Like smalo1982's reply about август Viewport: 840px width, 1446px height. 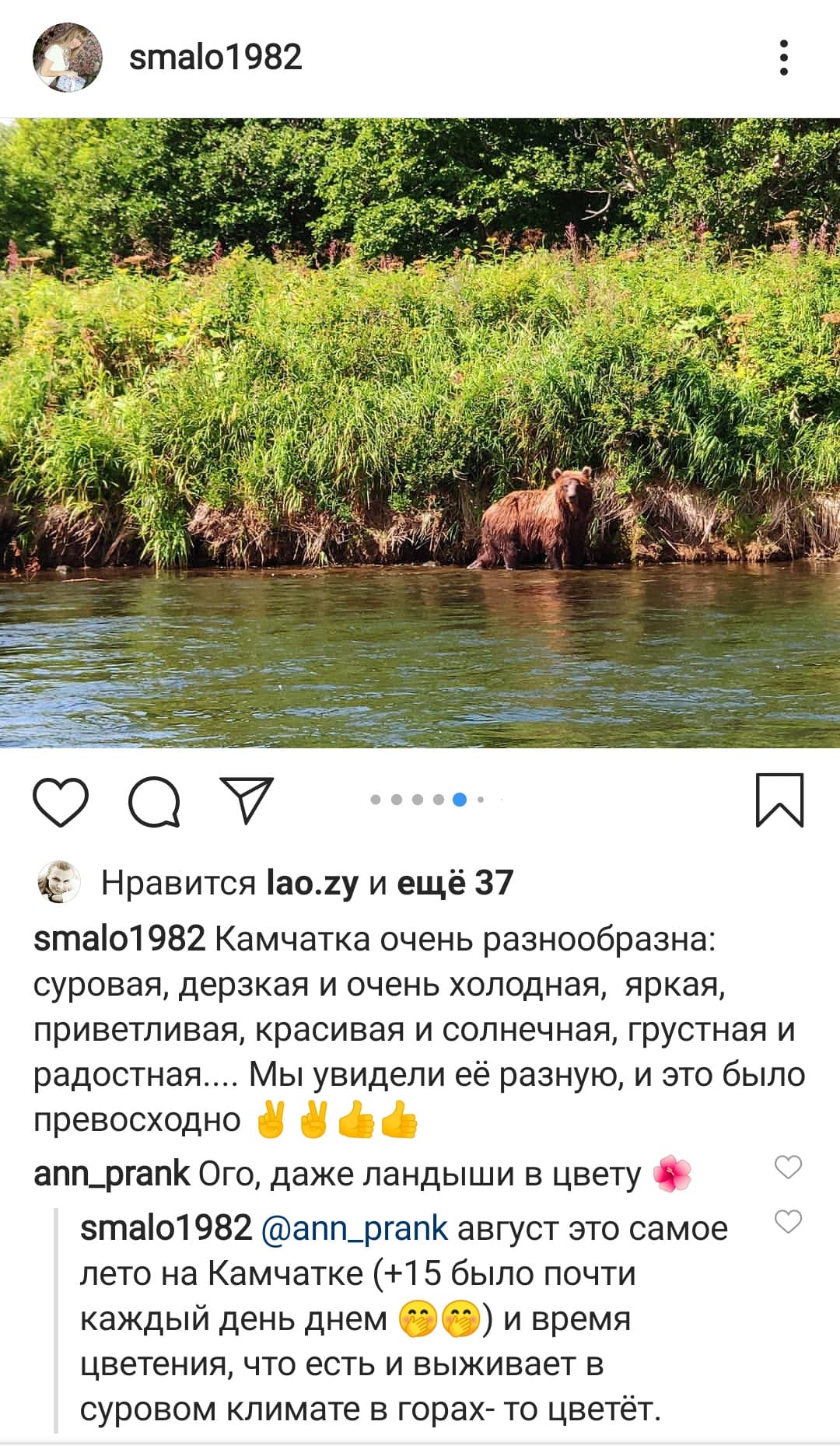click(788, 1221)
